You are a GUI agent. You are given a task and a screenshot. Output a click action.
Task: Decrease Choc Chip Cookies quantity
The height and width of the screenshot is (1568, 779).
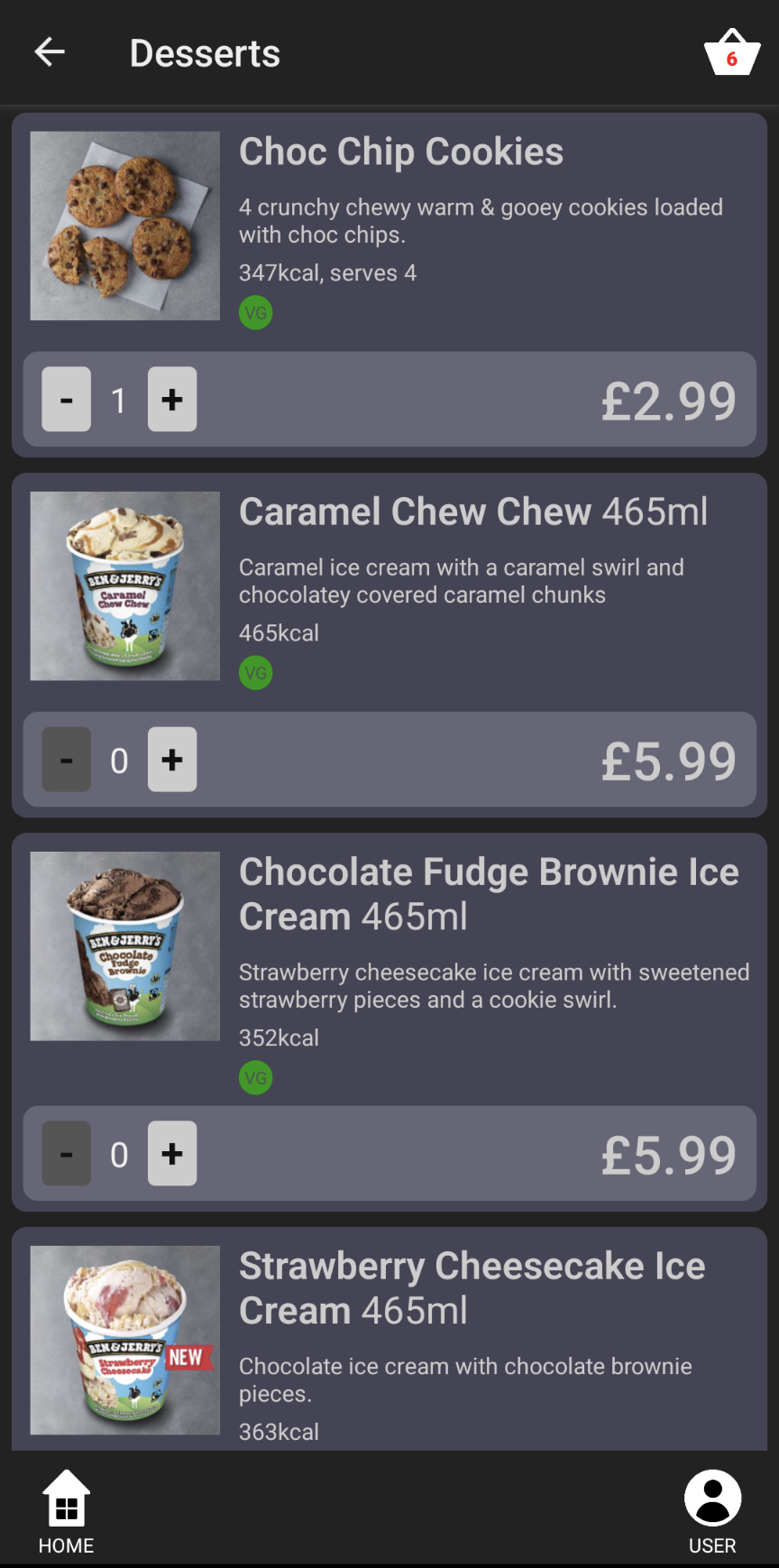click(67, 399)
